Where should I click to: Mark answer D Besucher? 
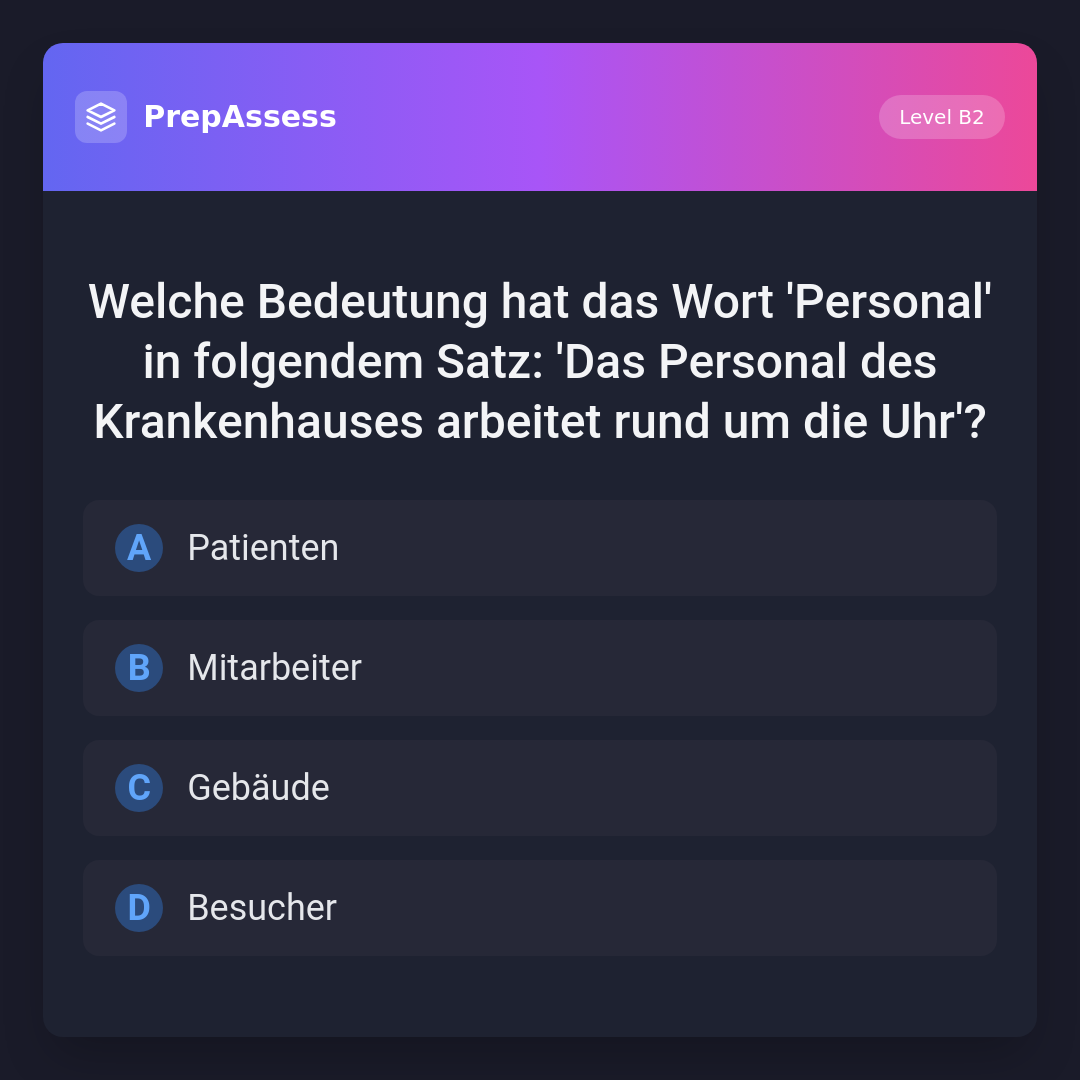(x=540, y=908)
